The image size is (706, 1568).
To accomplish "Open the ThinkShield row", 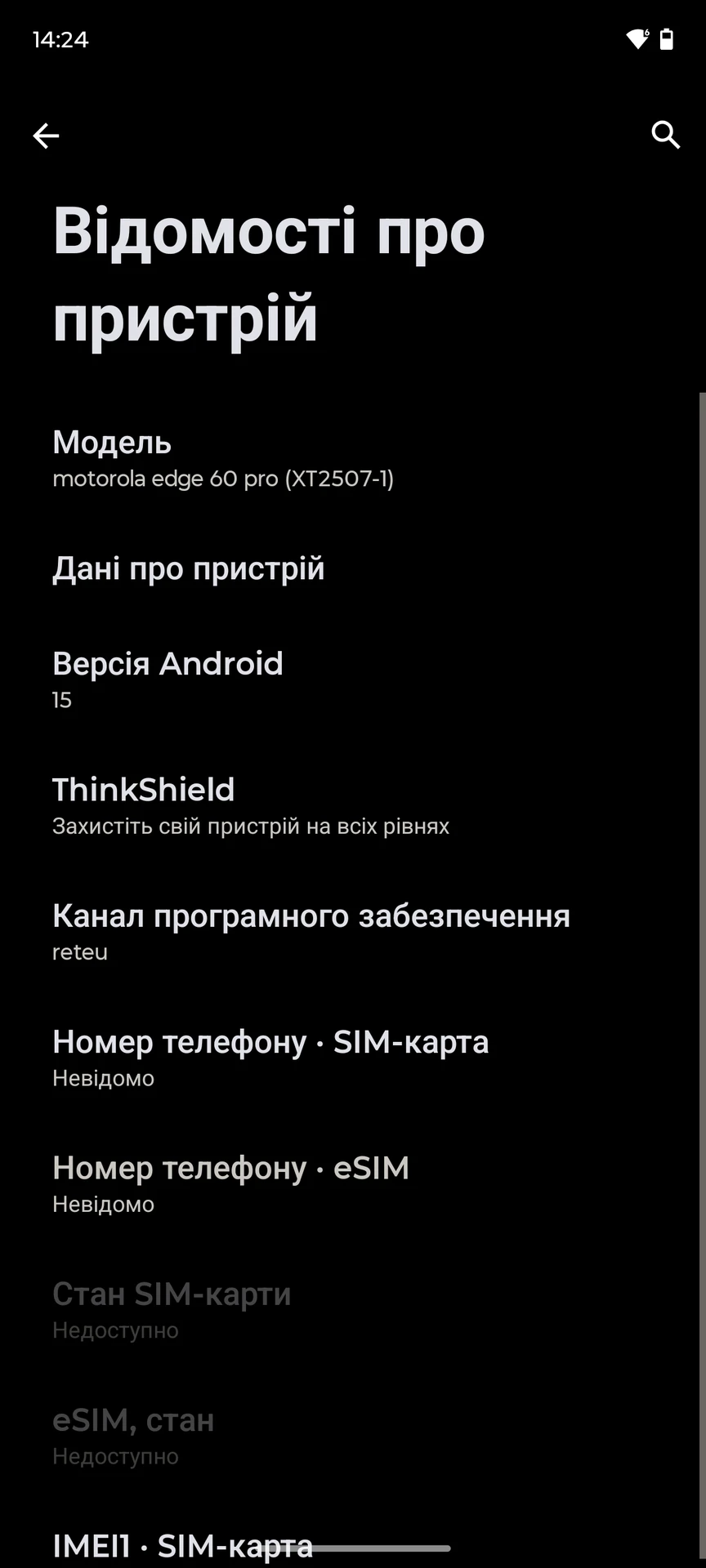I will point(353,806).
